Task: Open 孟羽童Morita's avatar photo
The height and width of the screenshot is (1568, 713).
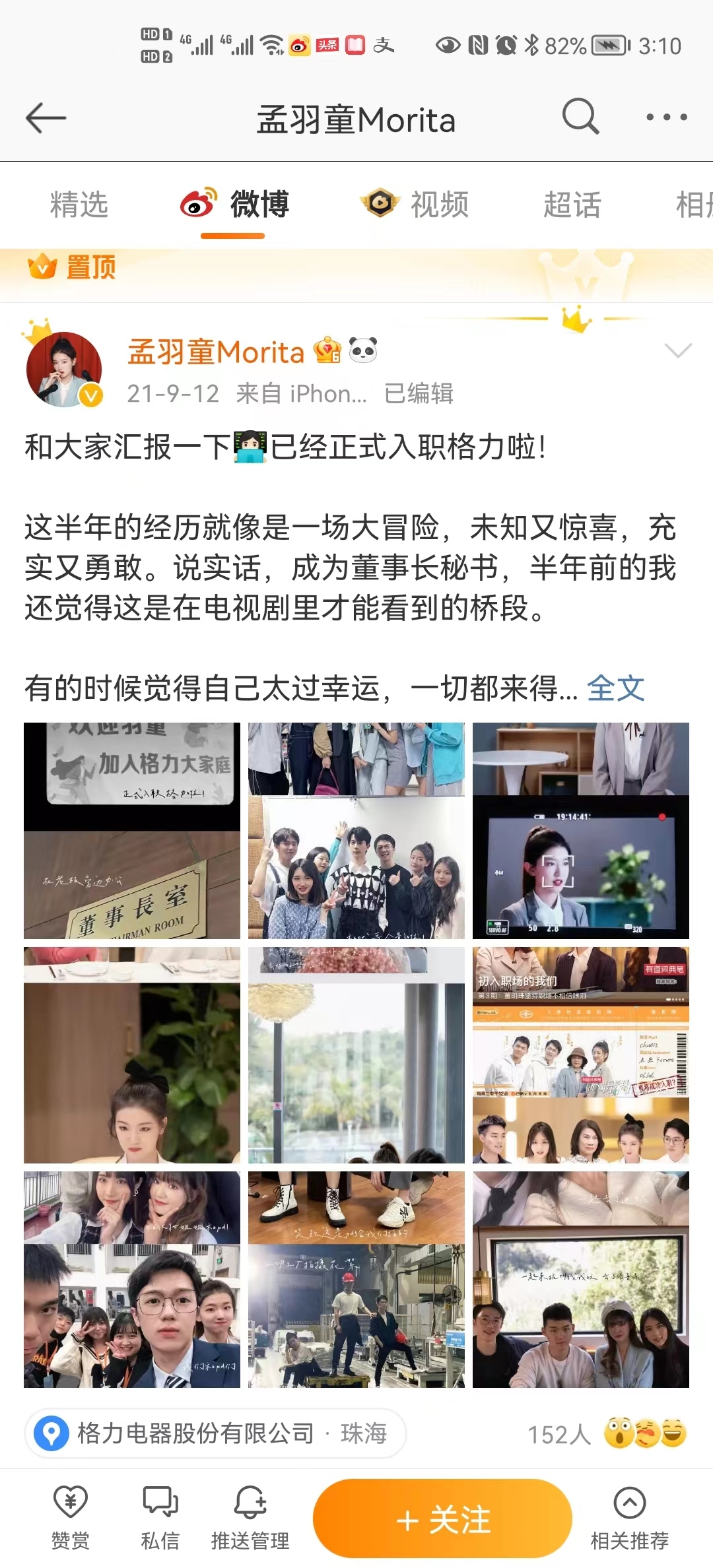Action: [x=64, y=370]
